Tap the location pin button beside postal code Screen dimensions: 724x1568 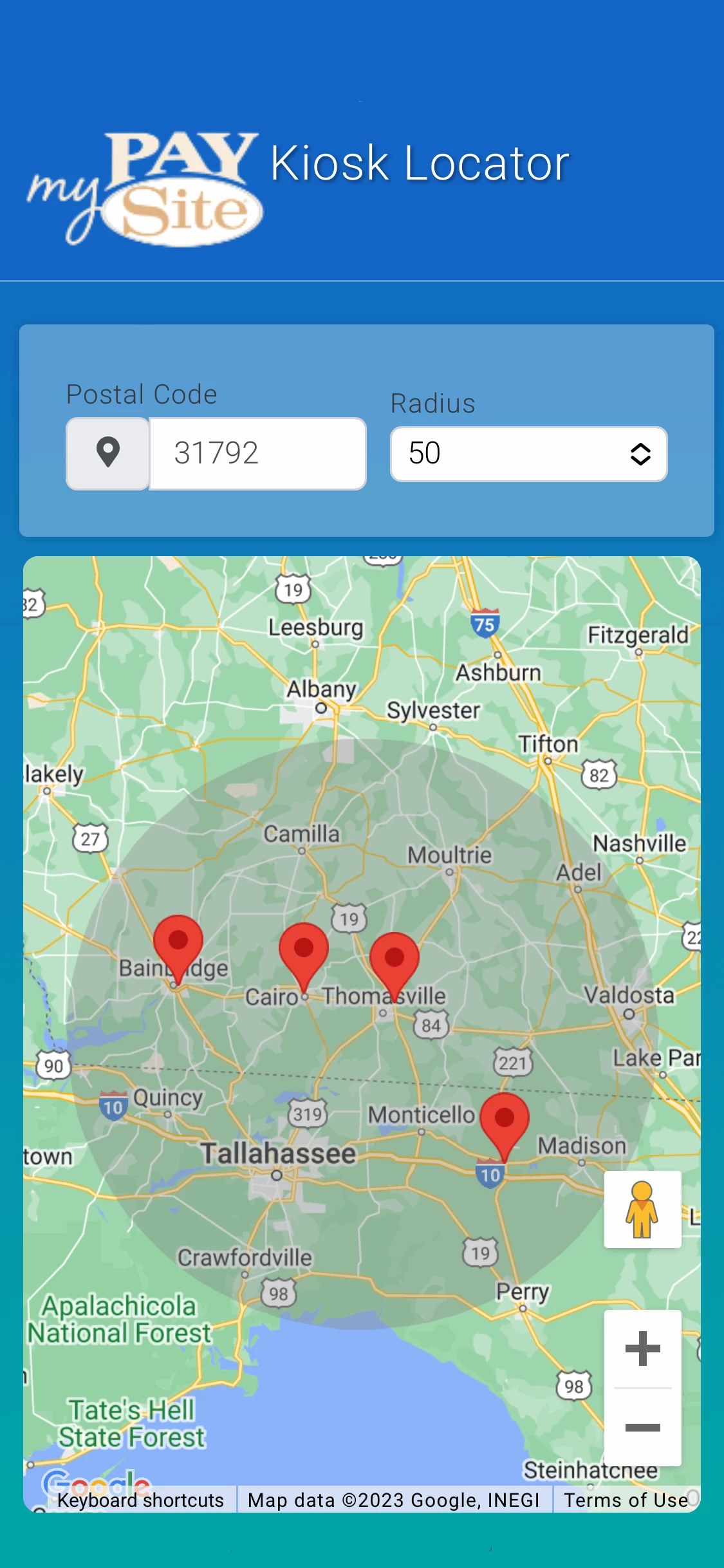(x=108, y=453)
